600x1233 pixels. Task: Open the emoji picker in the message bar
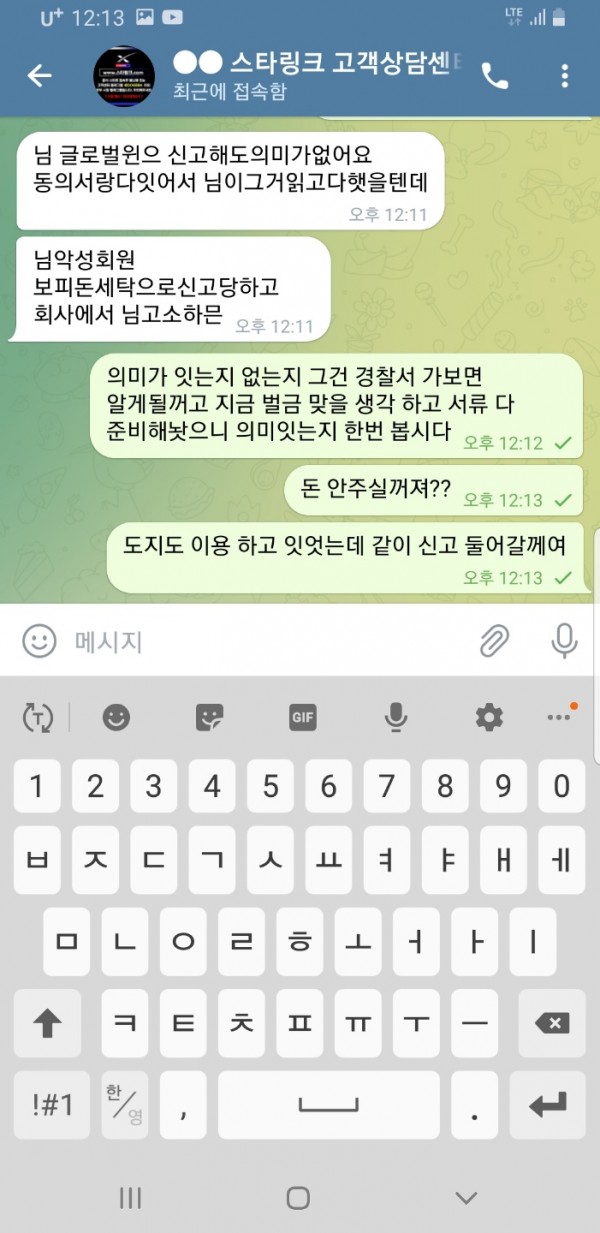[39, 641]
